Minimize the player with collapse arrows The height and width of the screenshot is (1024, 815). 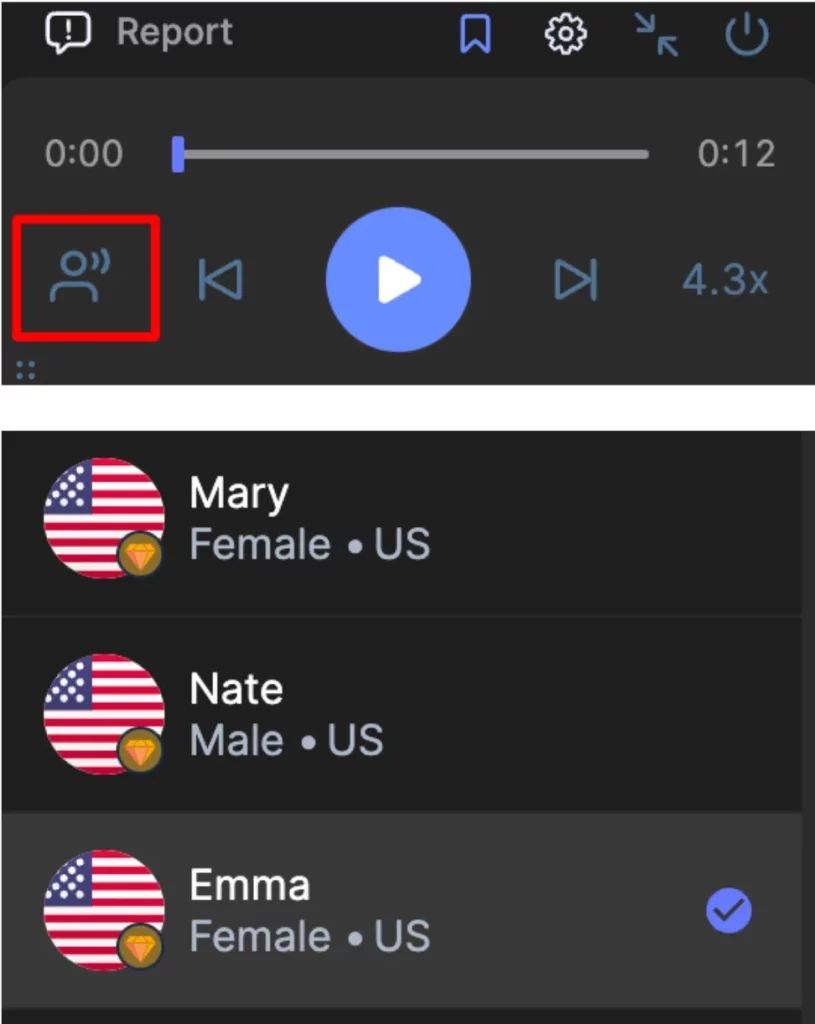(x=656, y=35)
